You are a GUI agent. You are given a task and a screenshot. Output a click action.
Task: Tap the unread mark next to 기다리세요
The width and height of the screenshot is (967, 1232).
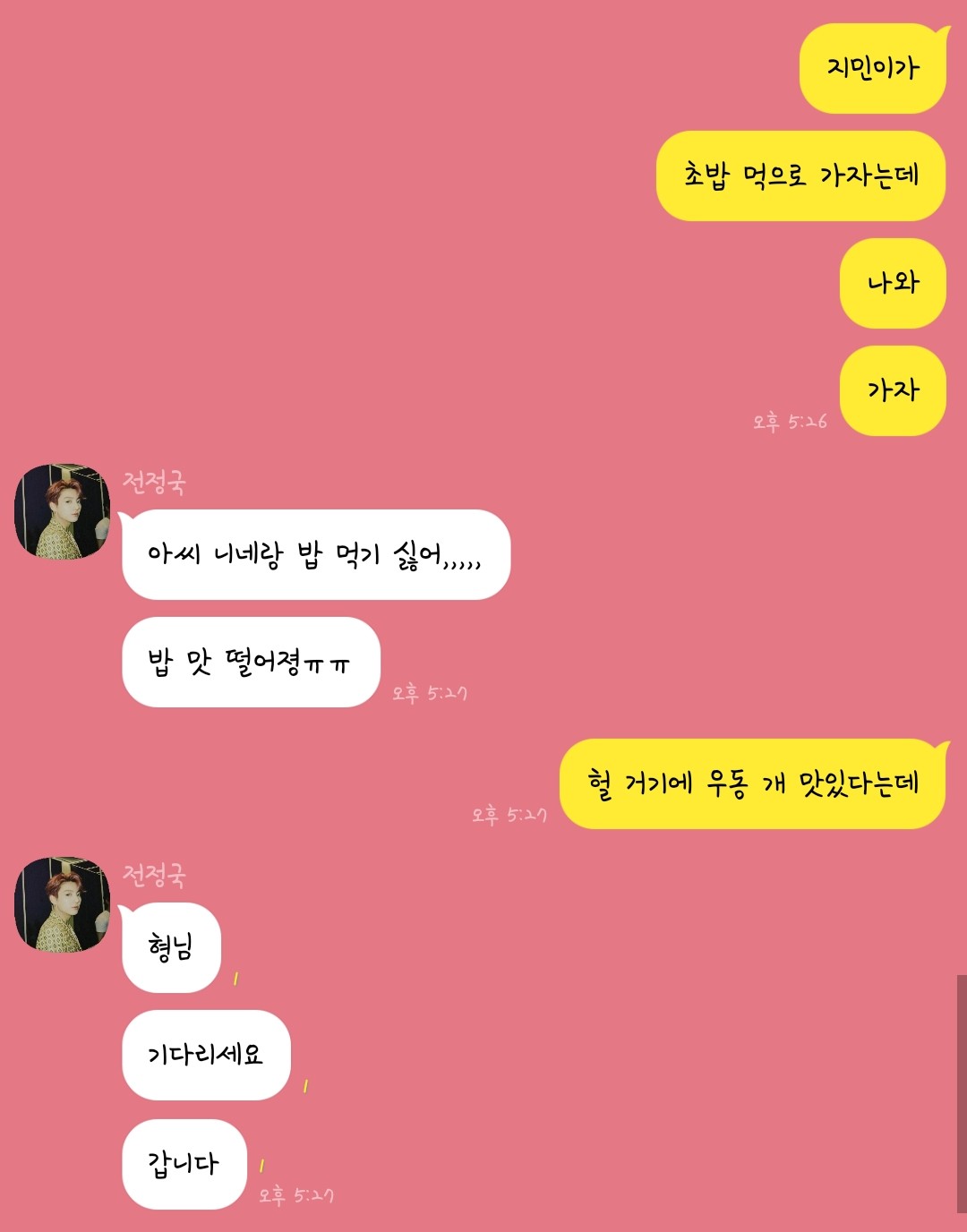306,1086
